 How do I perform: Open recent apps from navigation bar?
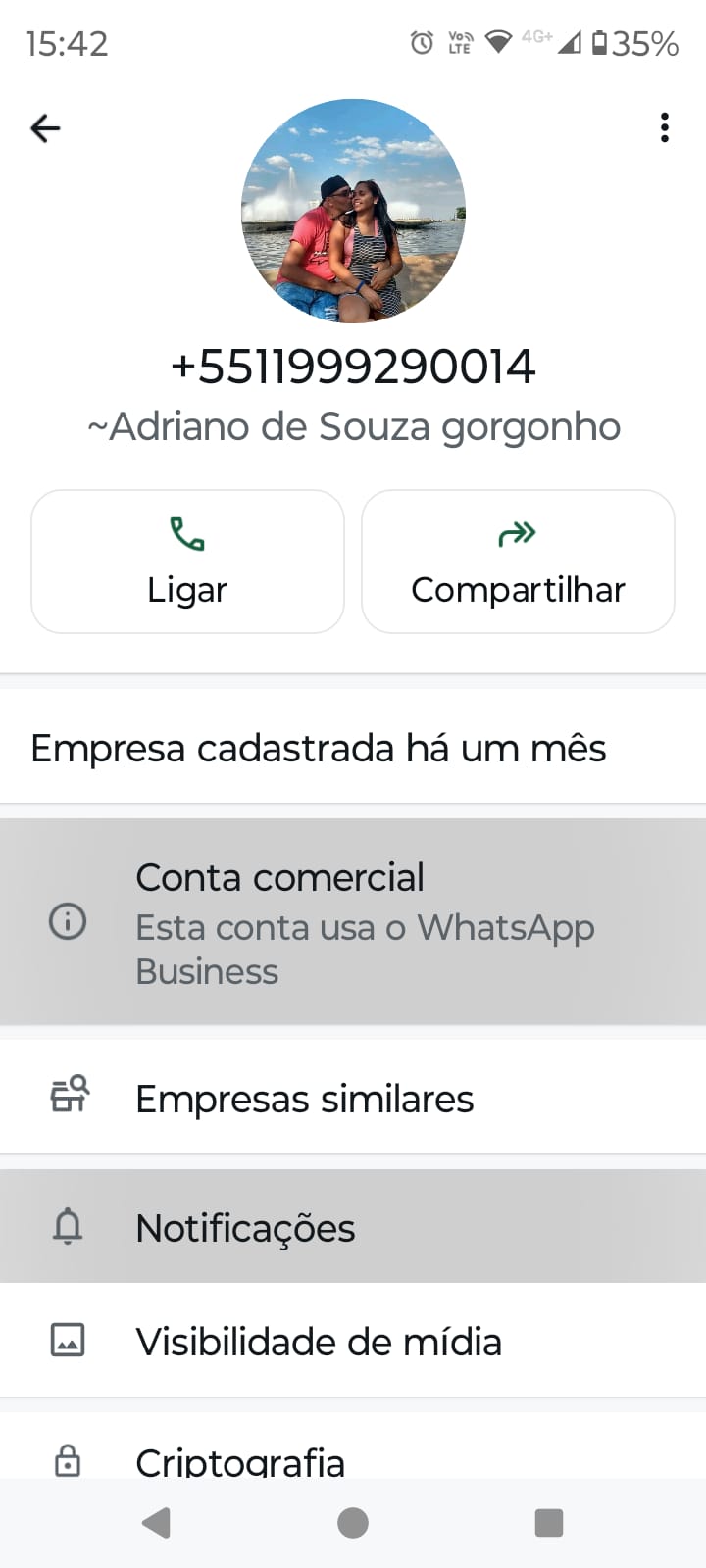click(x=548, y=1523)
